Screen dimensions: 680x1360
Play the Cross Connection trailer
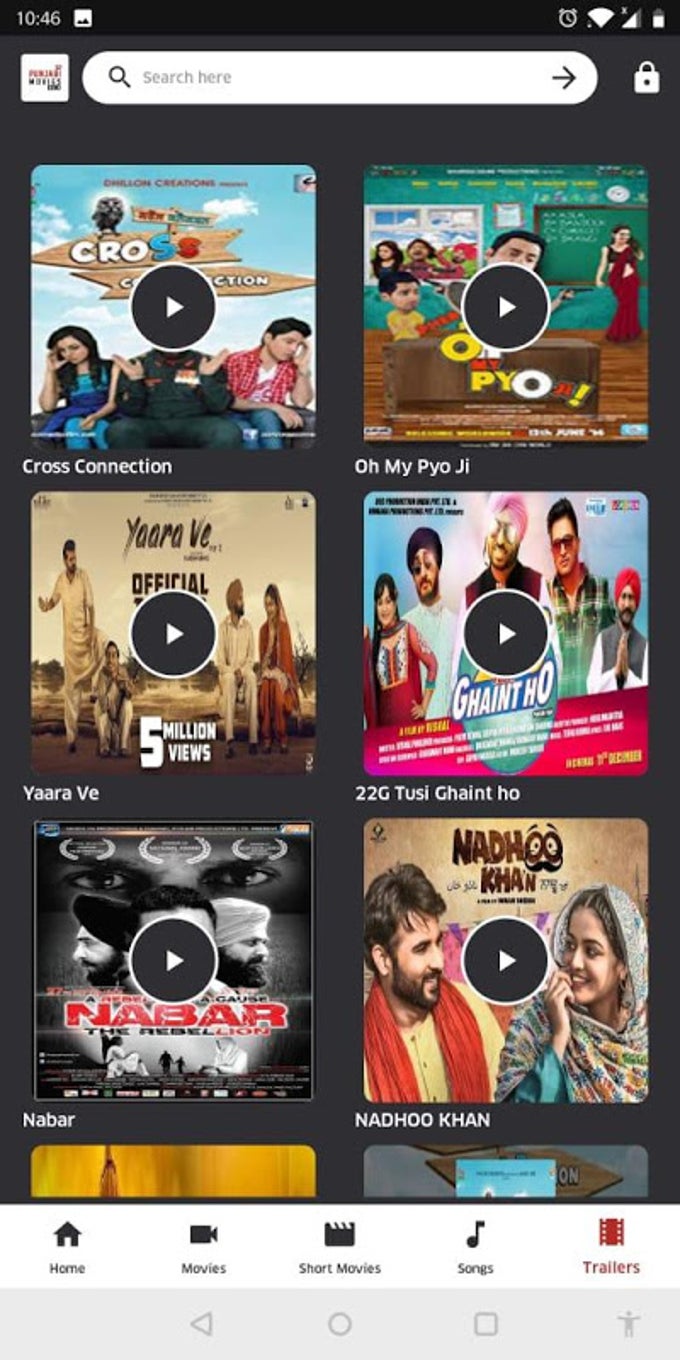tap(173, 307)
